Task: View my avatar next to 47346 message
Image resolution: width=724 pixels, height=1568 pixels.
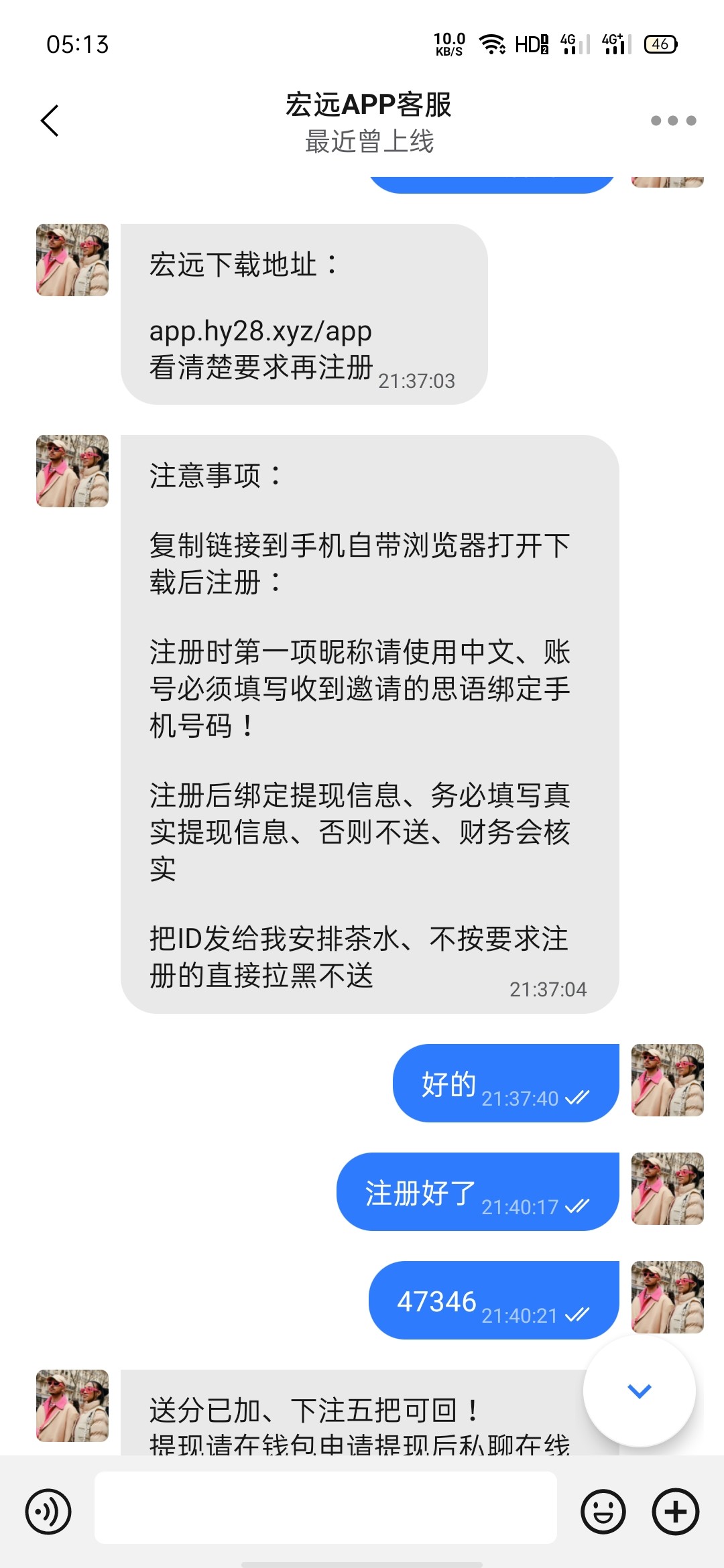Action: (668, 1297)
